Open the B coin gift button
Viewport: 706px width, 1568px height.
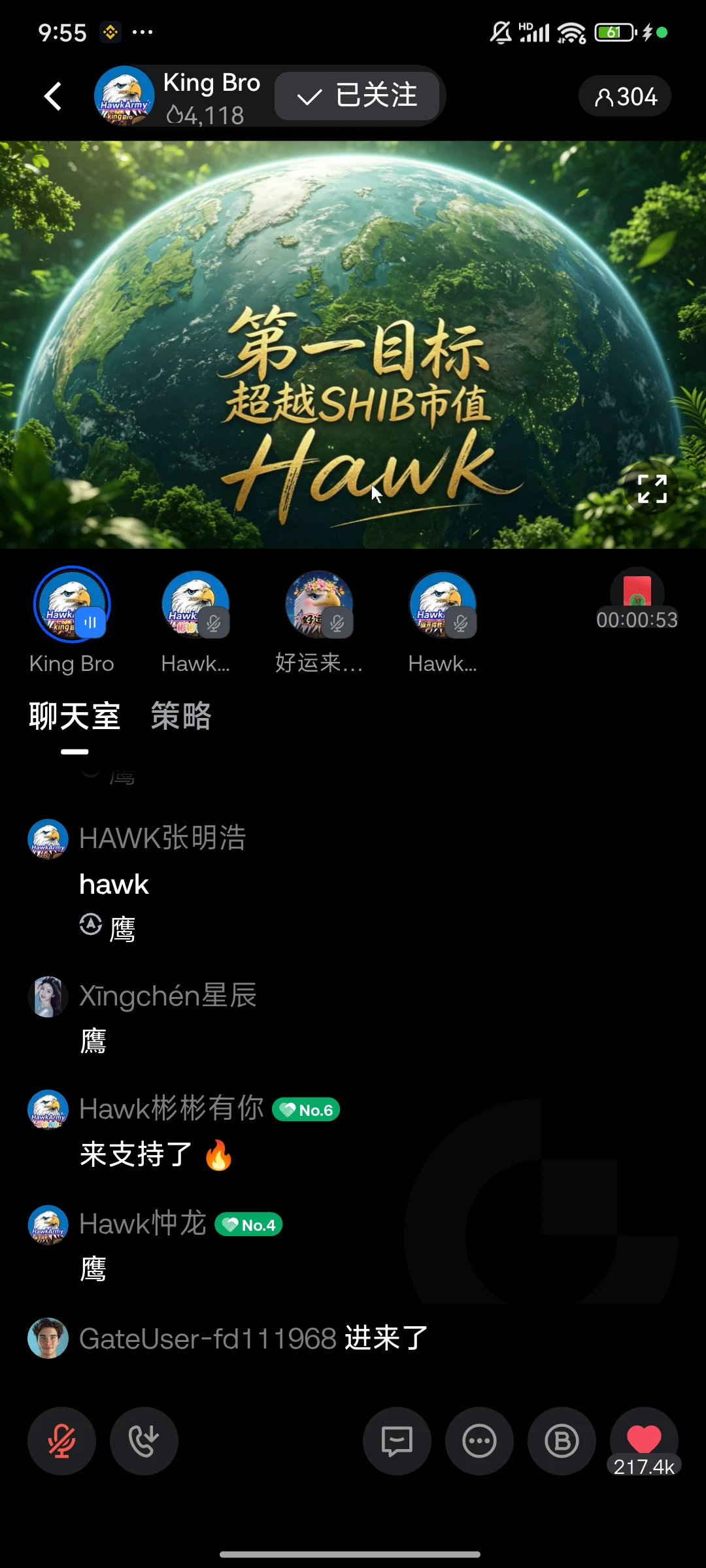(x=562, y=1441)
